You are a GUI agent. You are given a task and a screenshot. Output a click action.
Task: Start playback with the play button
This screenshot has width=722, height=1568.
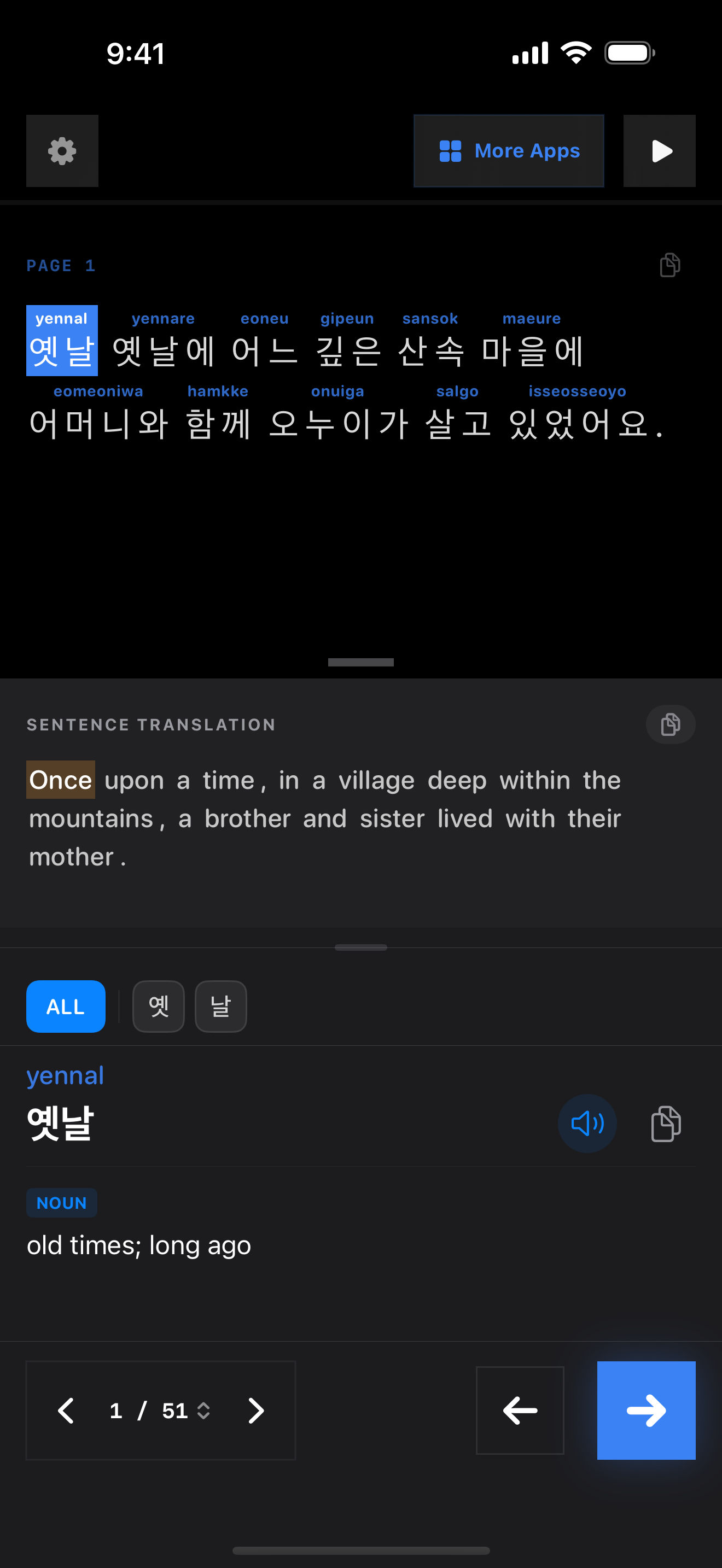pos(659,151)
